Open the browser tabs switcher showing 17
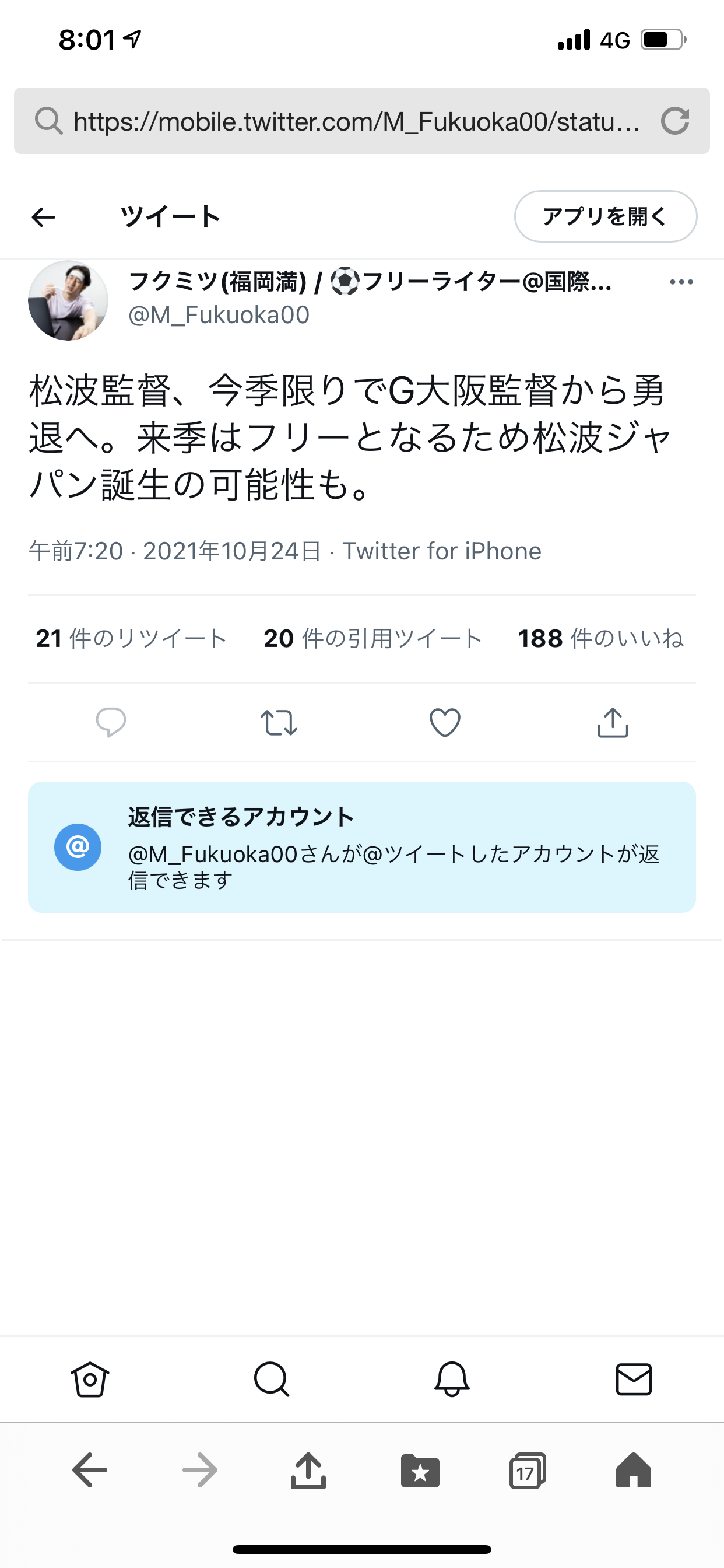 point(527,1471)
